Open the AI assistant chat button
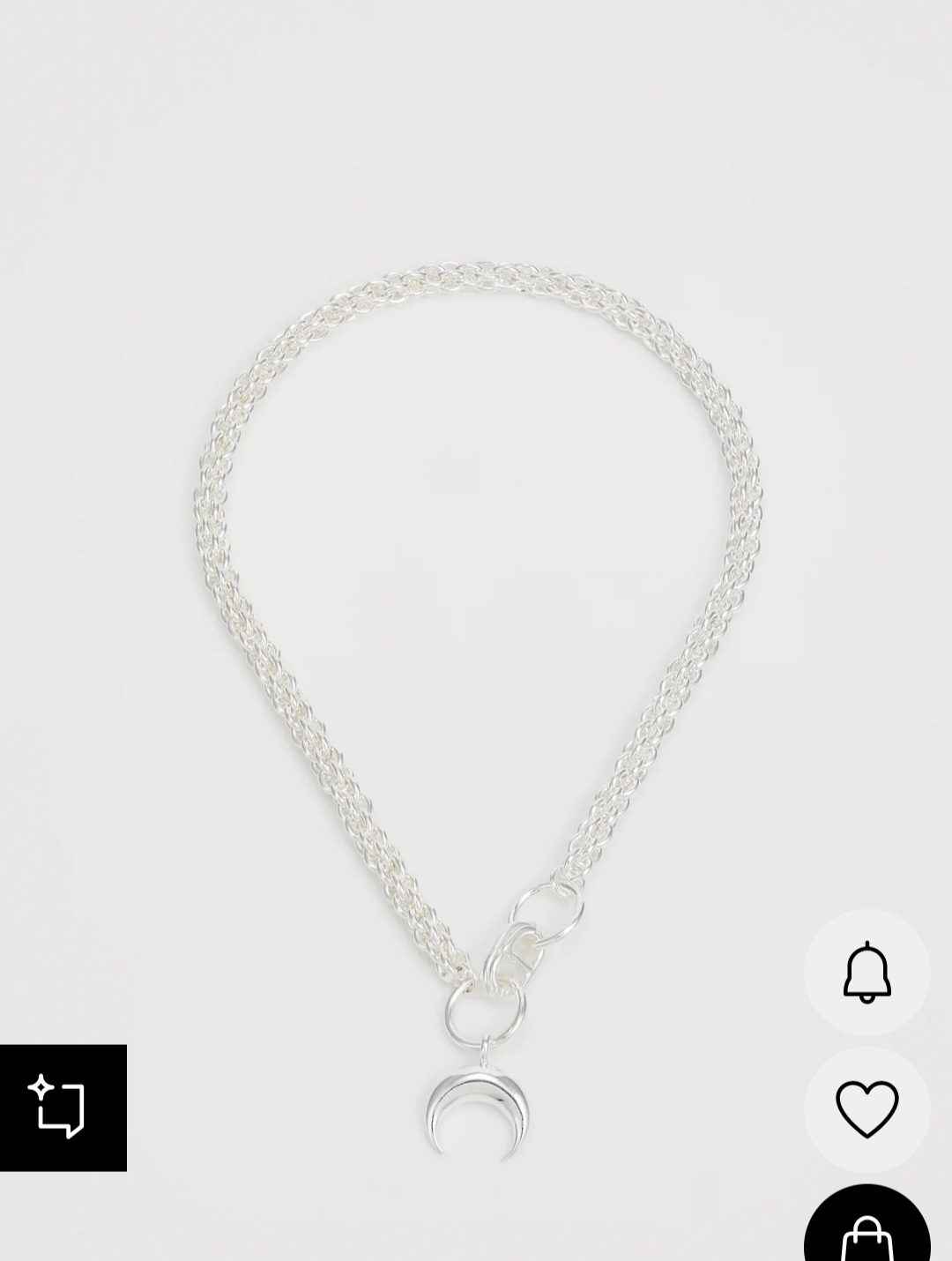 coord(63,1108)
